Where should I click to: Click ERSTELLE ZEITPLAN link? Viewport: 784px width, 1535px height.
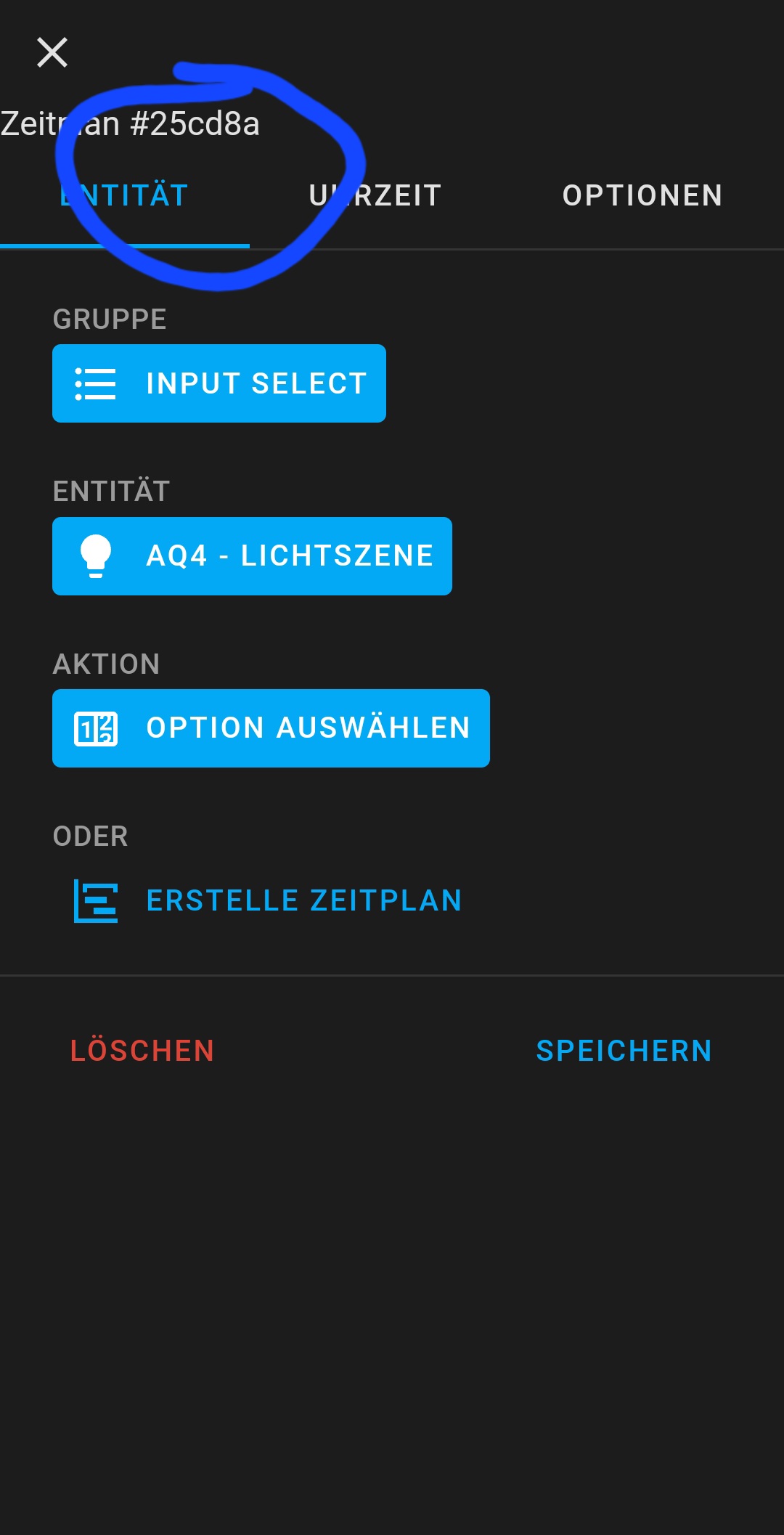coord(303,900)
